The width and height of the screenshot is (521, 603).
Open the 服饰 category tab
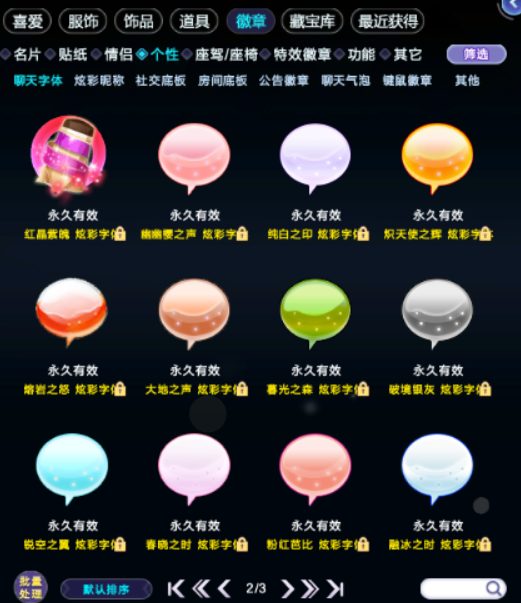point(83,21)
